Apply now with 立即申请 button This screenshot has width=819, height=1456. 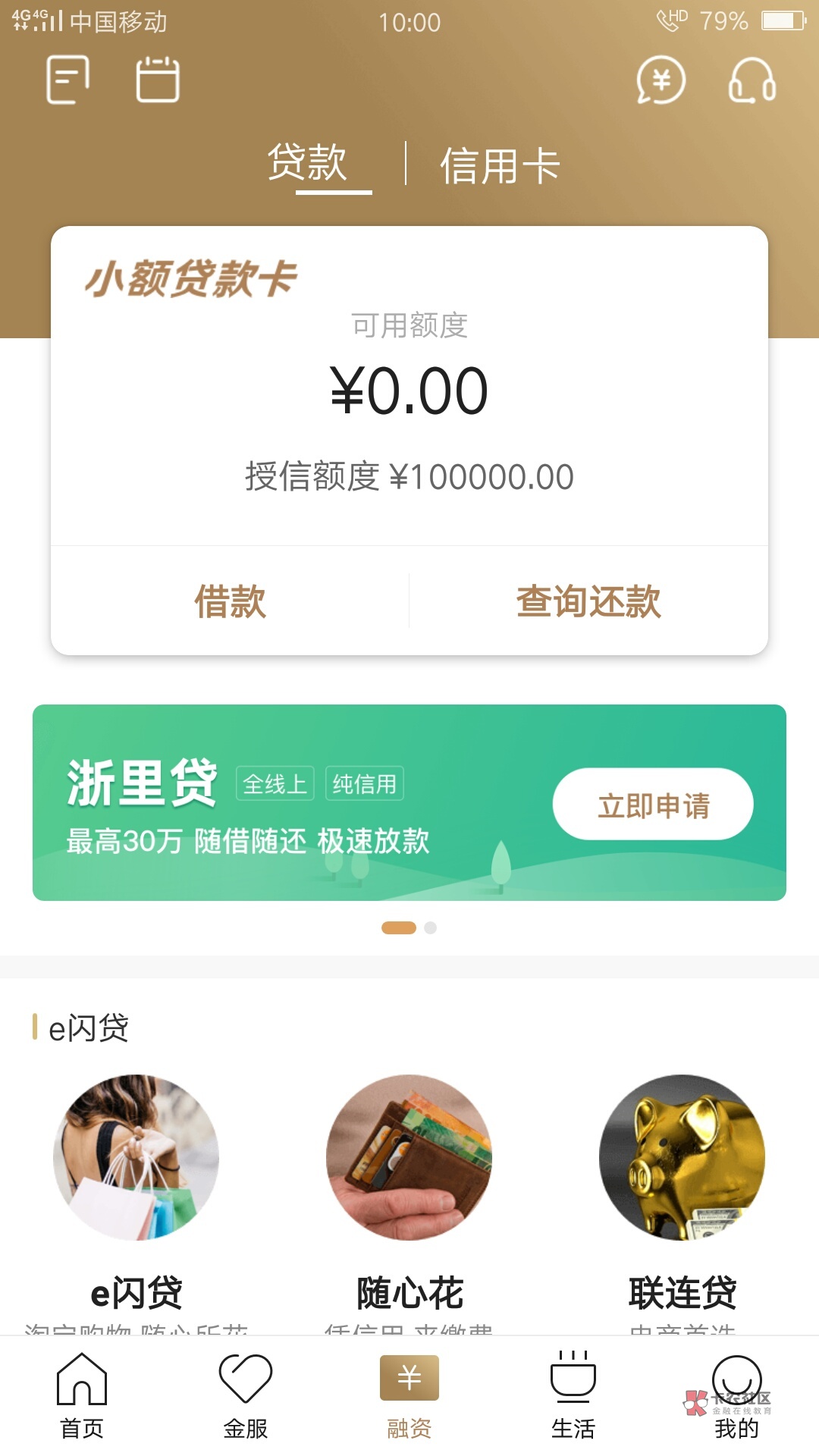[x=653, y=805]
